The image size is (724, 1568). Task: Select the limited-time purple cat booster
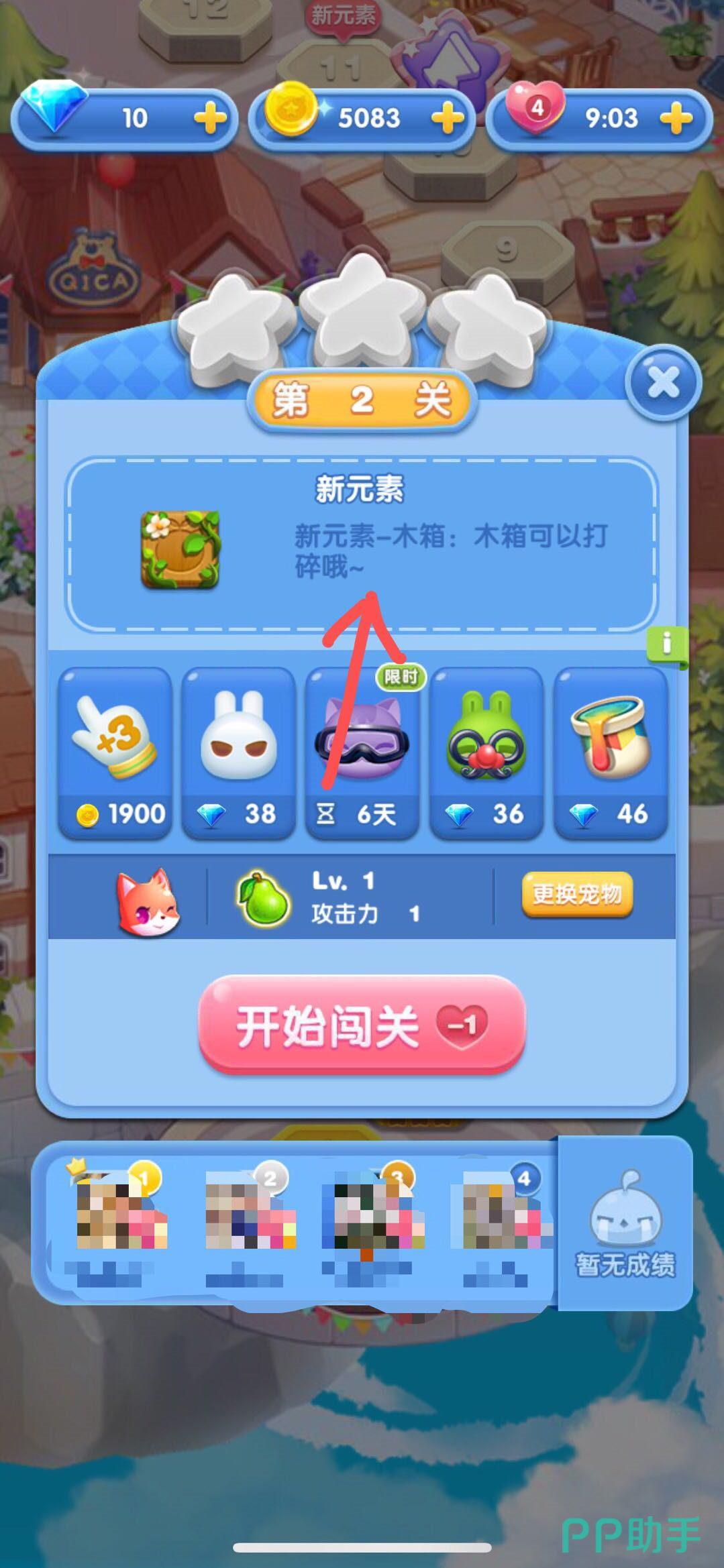point(362,752)
